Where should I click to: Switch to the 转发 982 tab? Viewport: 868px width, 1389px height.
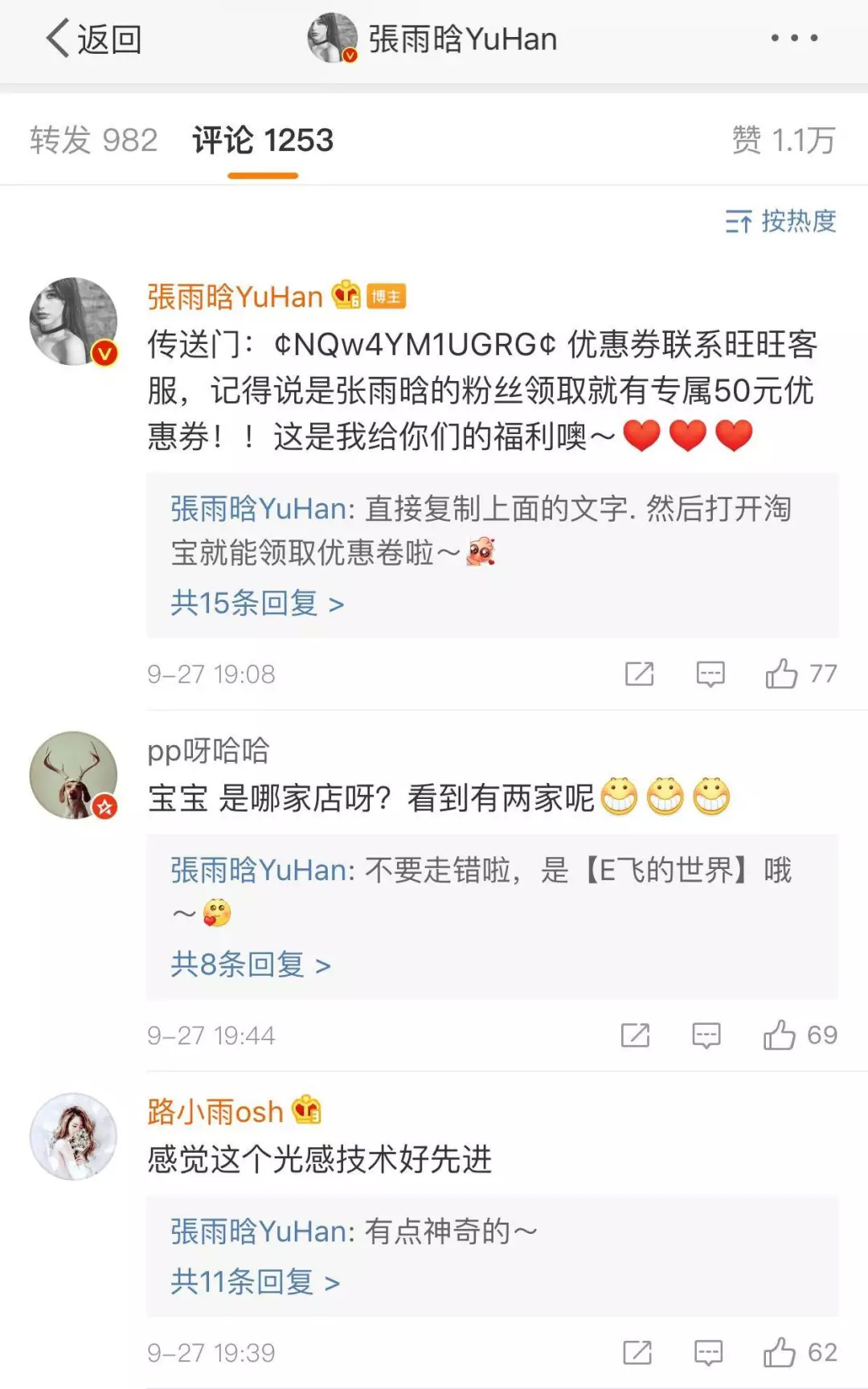tap(94, 141)
